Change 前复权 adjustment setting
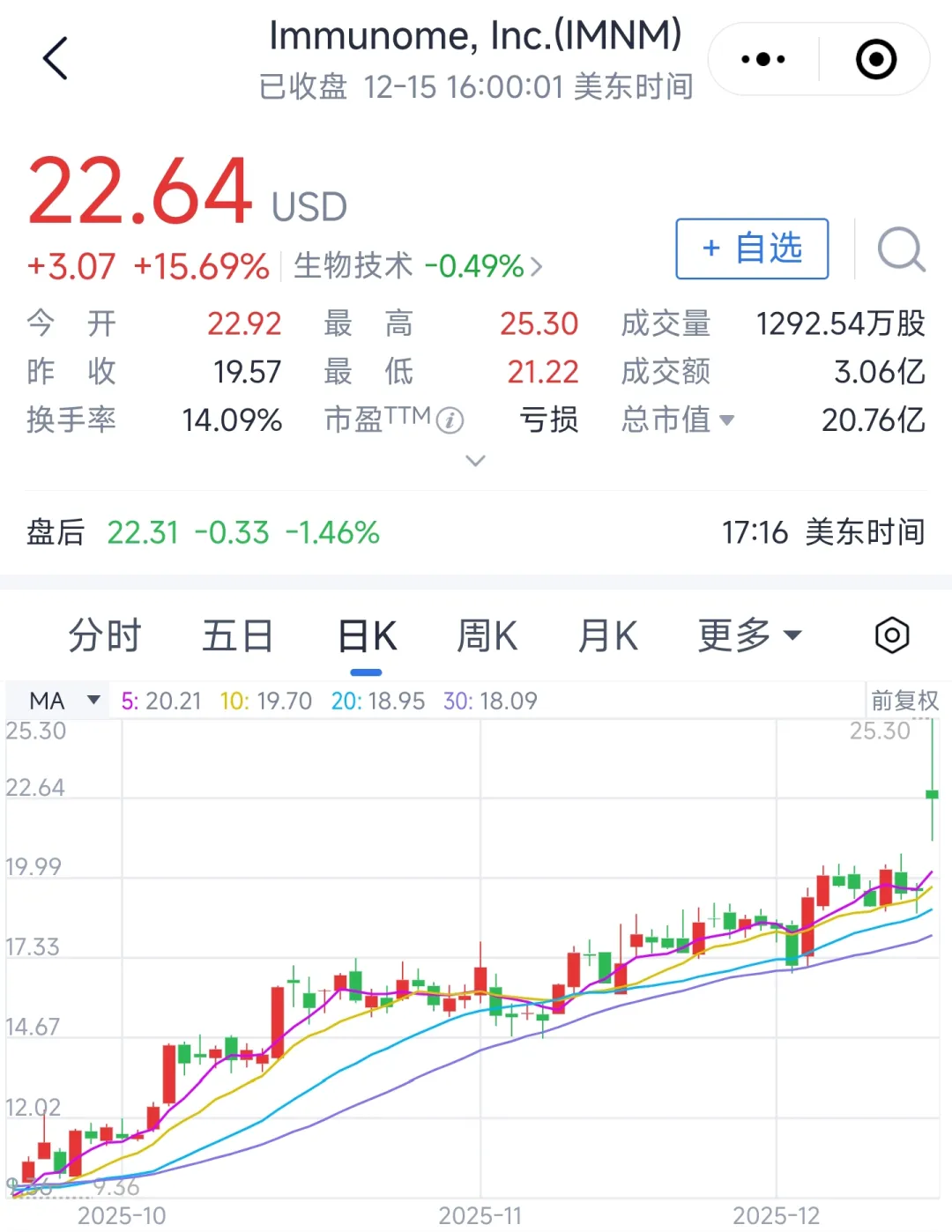Image resolution: width=952 pixels, height=1232 pixels. [904, 701]
